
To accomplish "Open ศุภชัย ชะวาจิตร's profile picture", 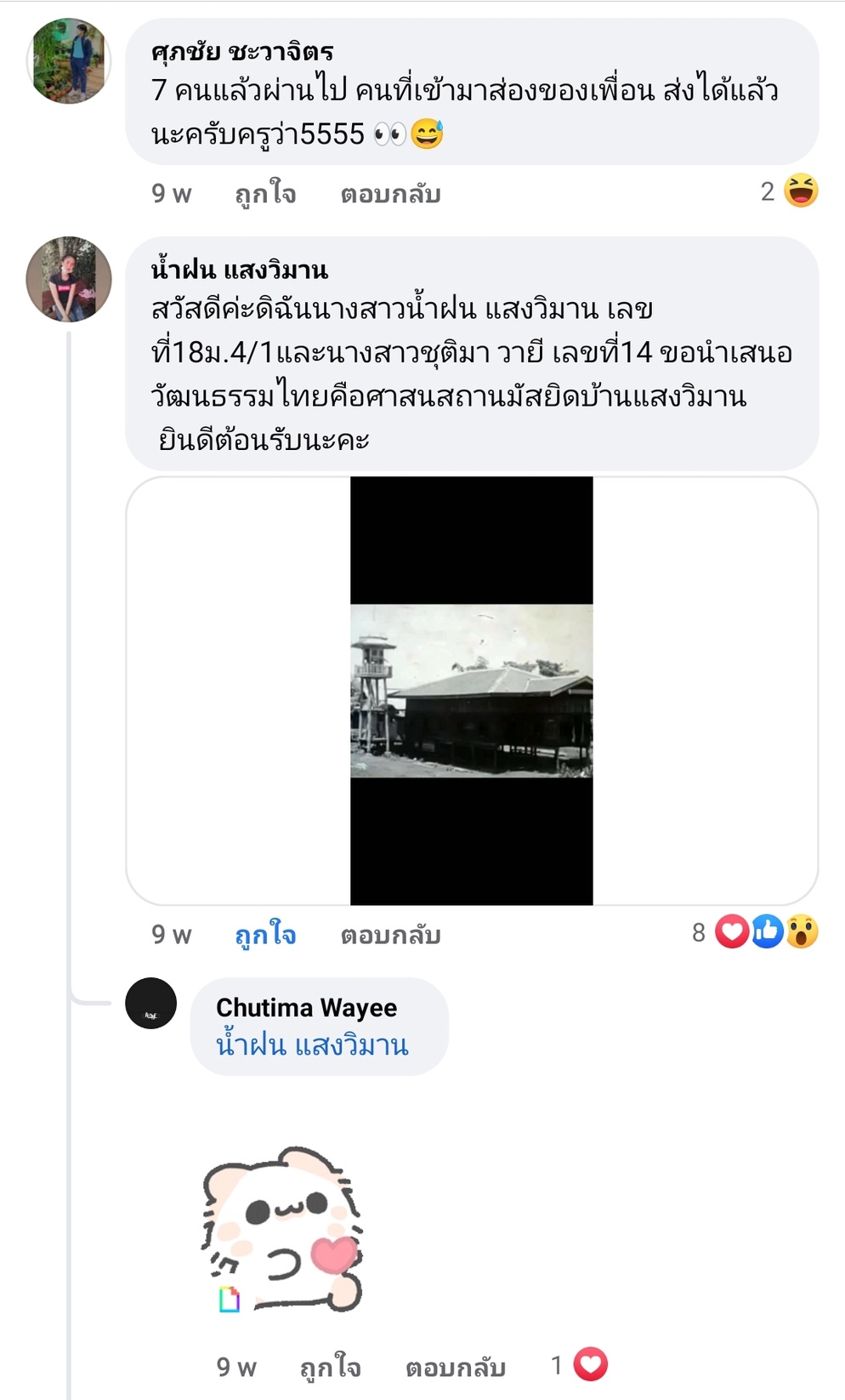I will click(69, 61).
